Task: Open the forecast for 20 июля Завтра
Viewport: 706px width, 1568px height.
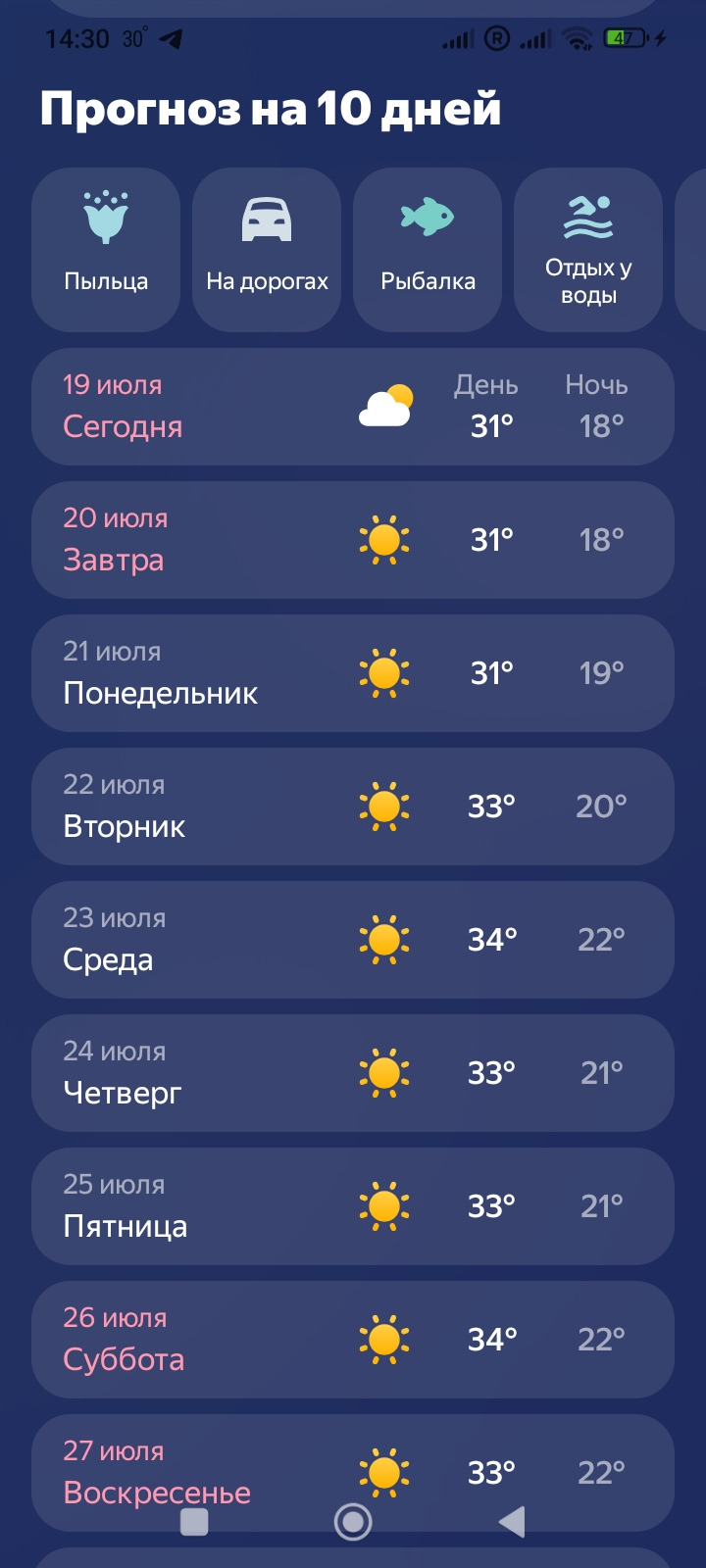Action: 353,540
